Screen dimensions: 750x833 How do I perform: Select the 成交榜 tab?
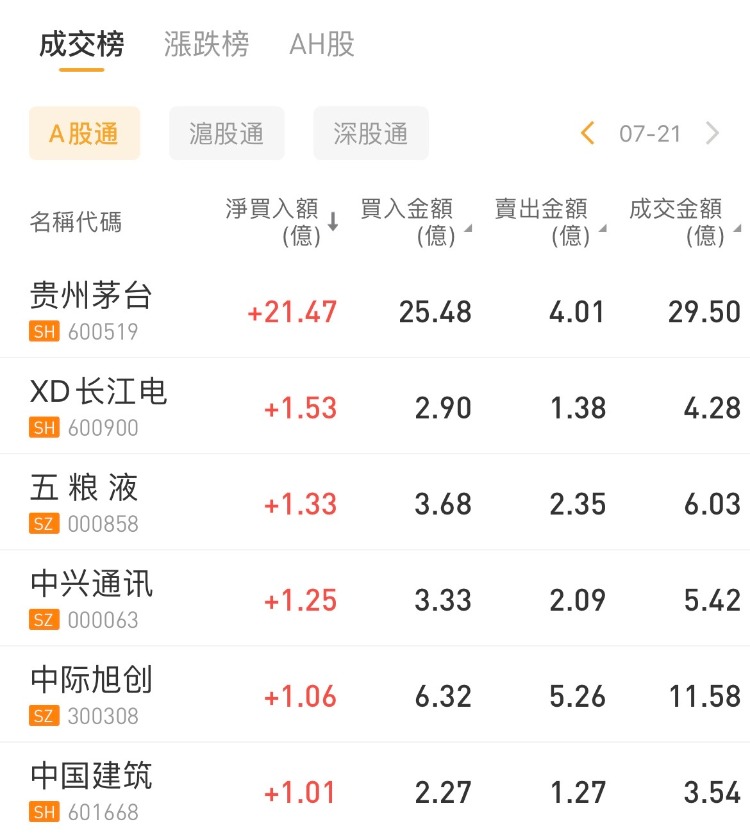(81, 45)
